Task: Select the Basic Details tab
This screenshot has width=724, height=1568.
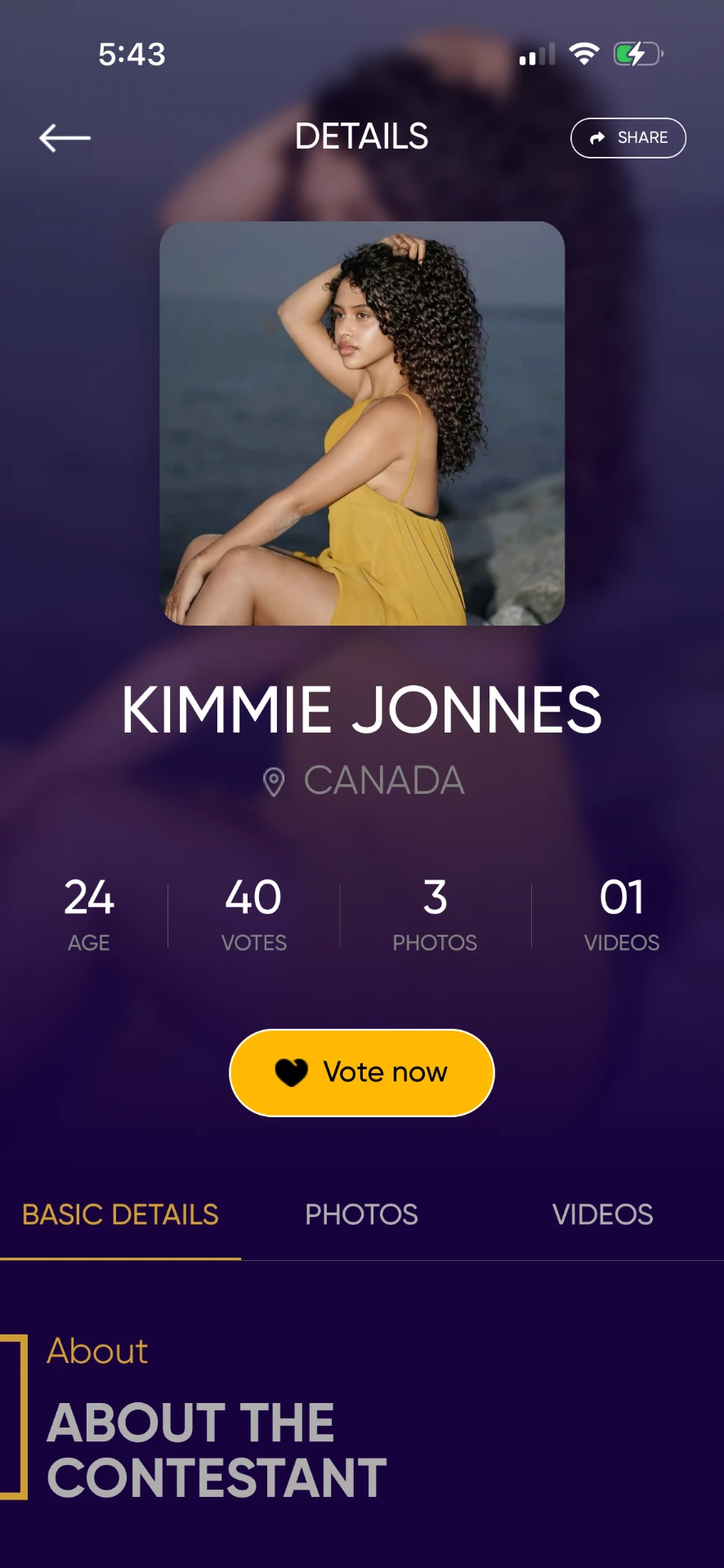Action: [120, 1214]
